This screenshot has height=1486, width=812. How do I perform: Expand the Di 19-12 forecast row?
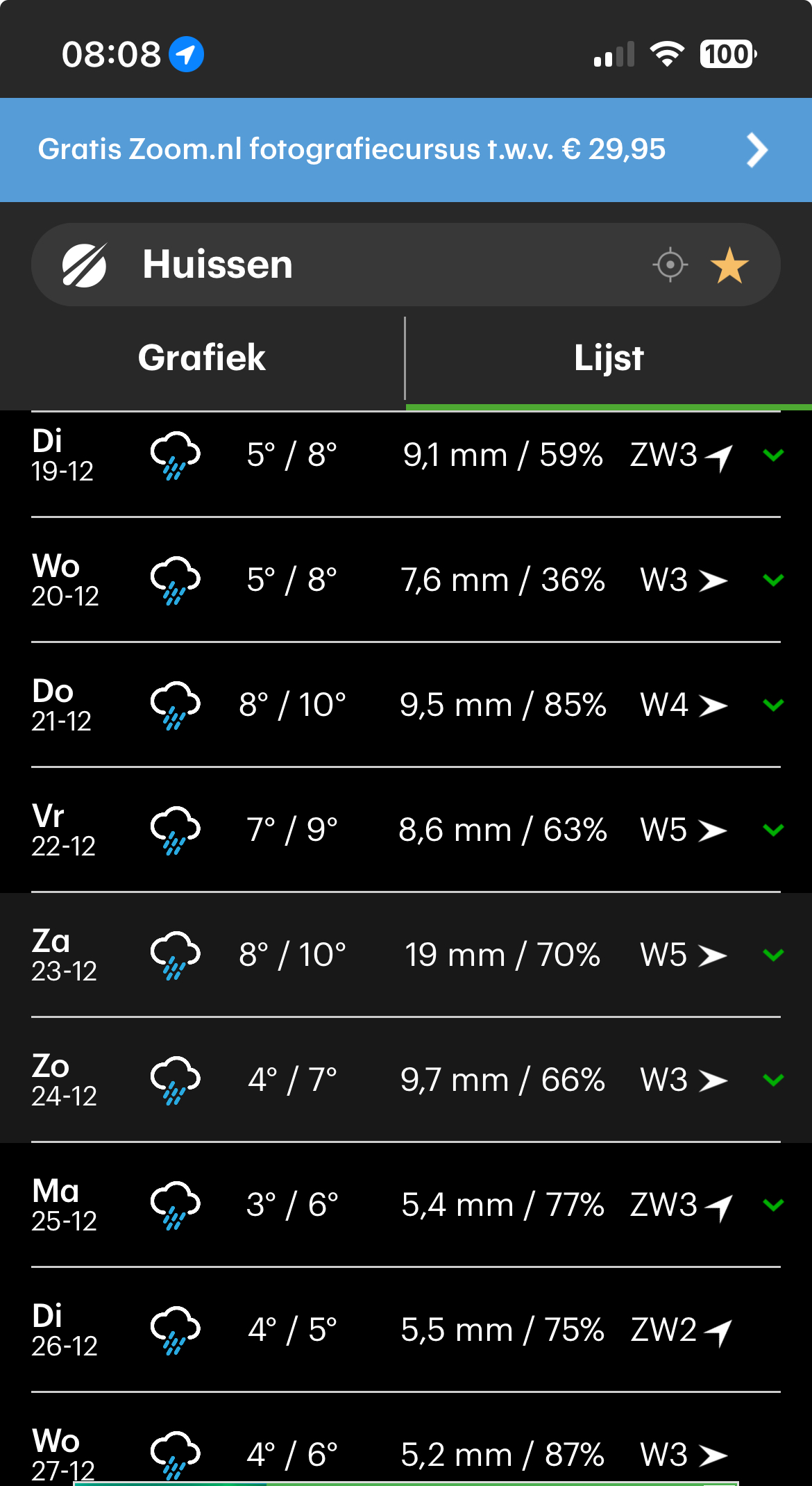(772, 456)
